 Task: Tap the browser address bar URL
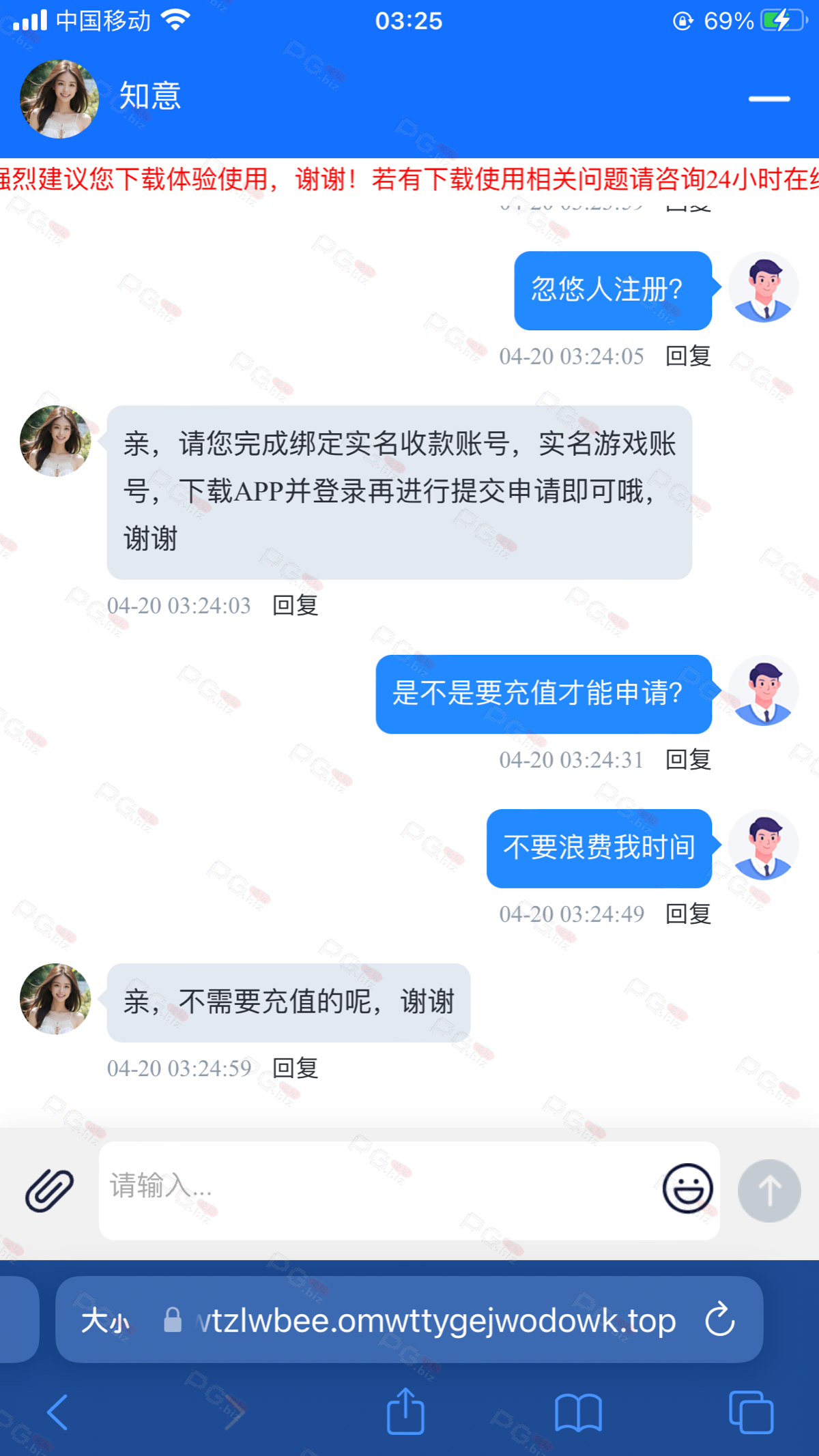437,1321
